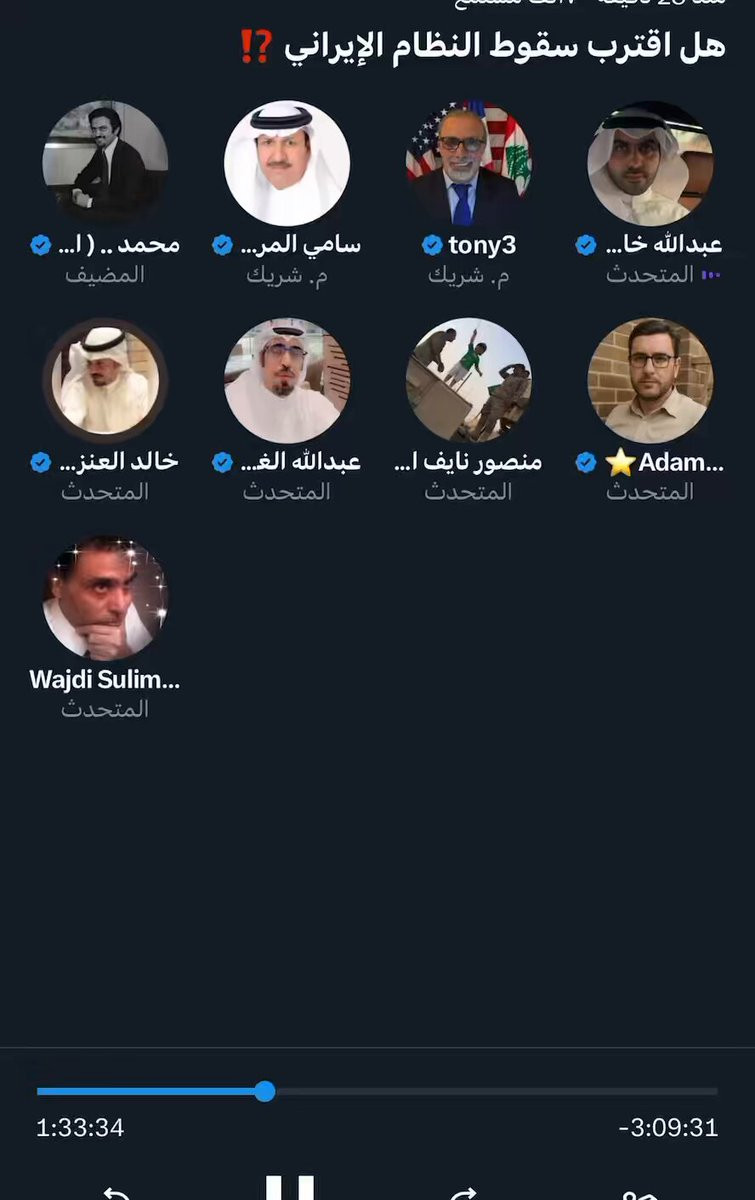Rewind the recording with the back-skip icon
Viewport: 755px width, 1200px height.
click(118, 1193)
